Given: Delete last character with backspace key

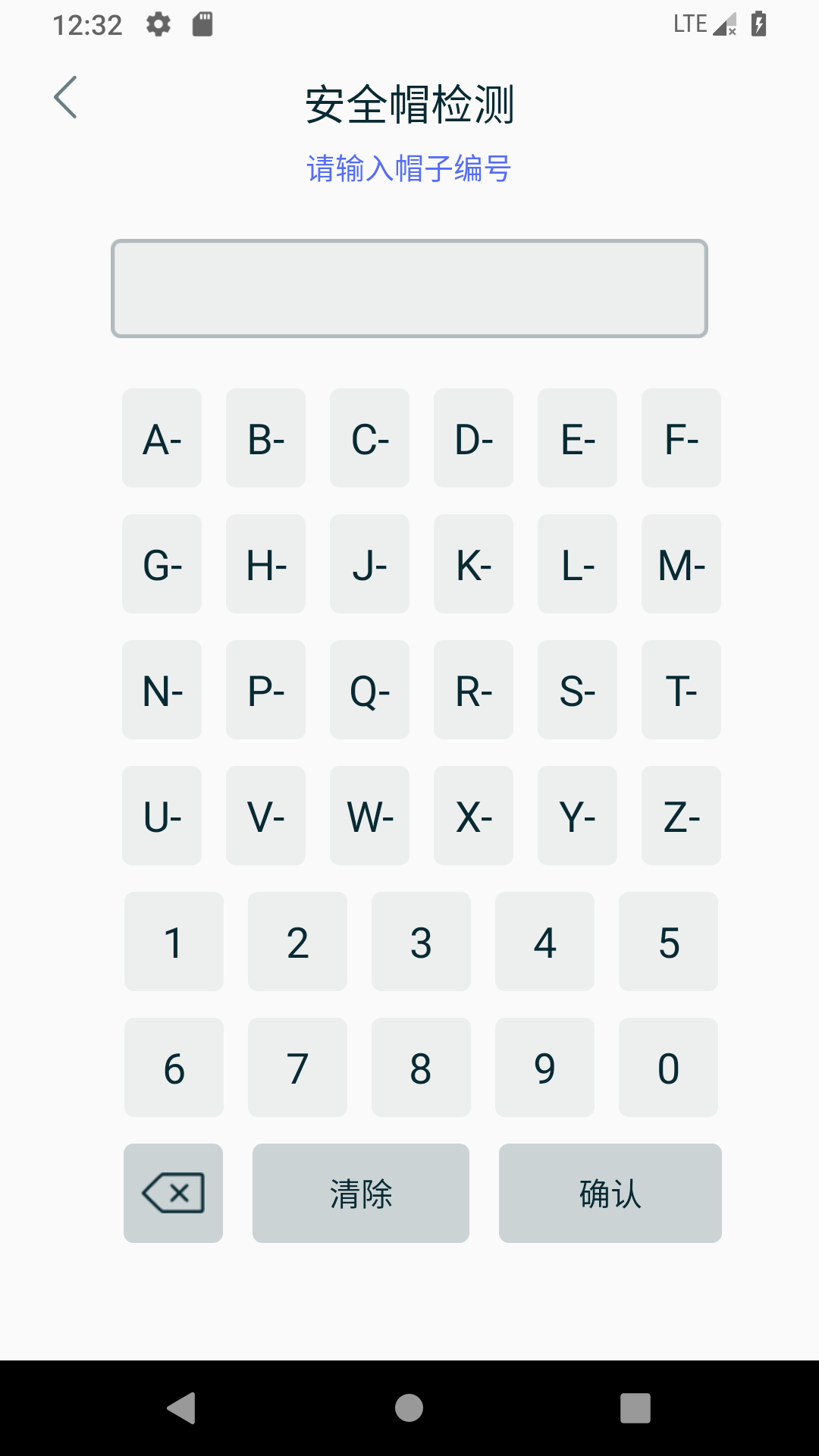Looking at the screenshot, I should tap(174, 1194).
